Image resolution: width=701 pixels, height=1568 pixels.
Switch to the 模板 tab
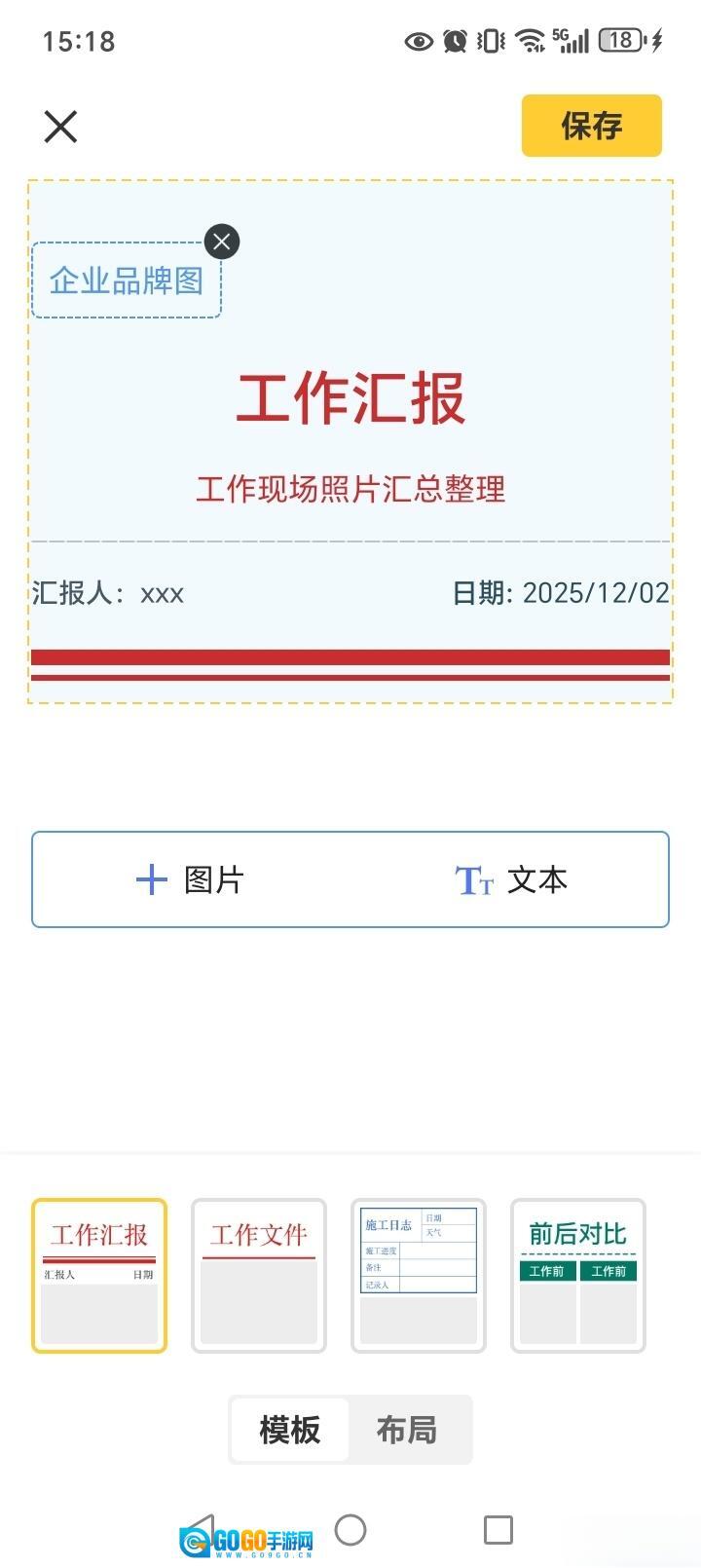pyautogui.click(x=290, y=1430)
